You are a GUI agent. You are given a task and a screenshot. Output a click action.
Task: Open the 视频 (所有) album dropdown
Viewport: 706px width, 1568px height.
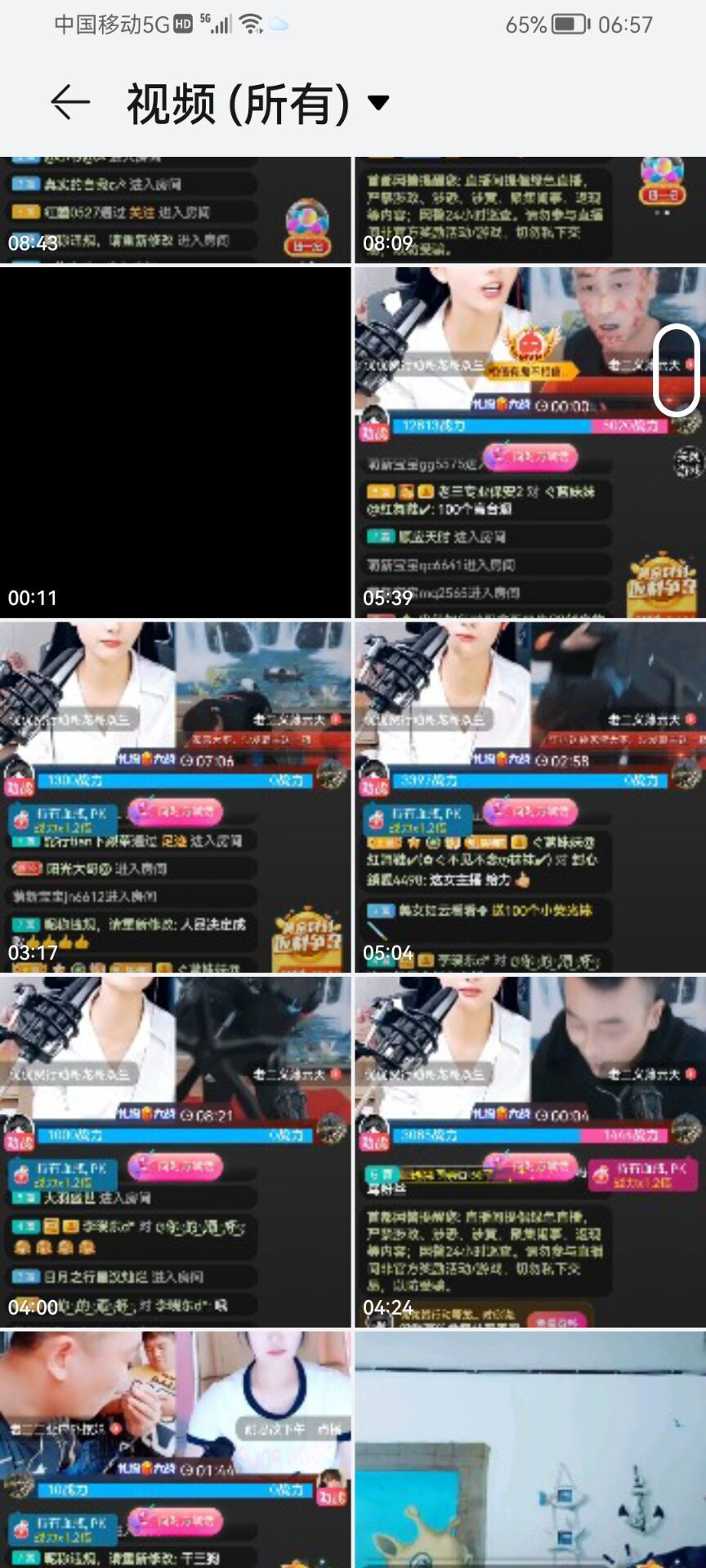[x=257, y=104]
